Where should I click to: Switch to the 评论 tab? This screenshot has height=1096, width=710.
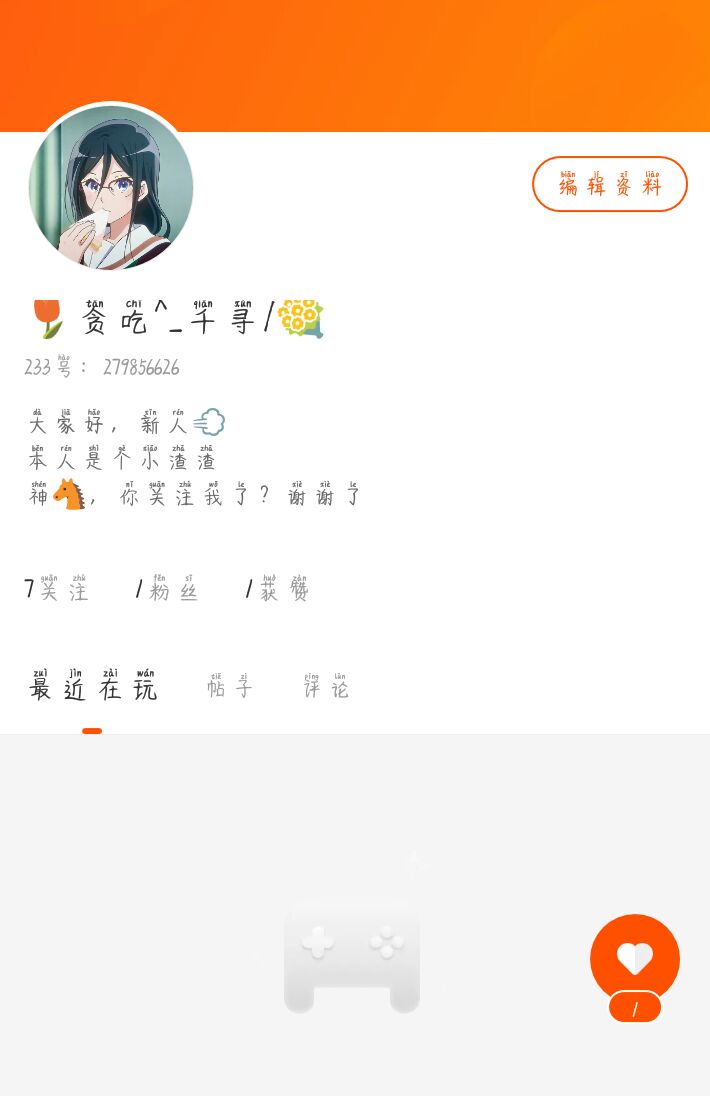pyautogui.click(x=326, y=687)
